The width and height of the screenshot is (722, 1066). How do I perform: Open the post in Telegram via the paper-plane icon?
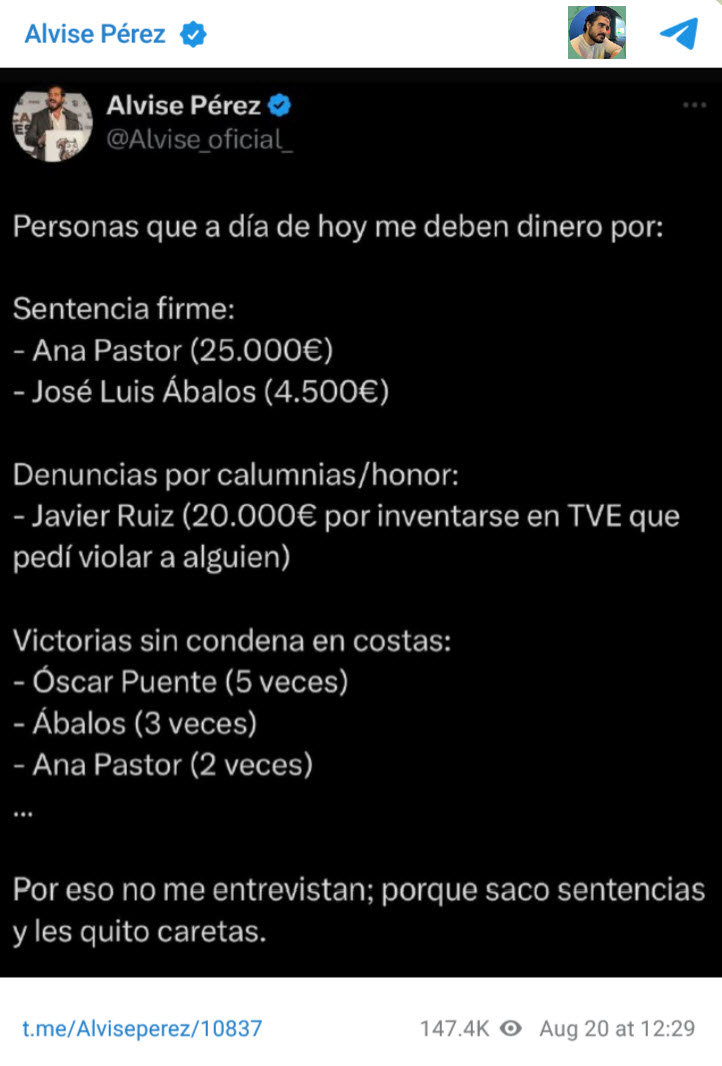(x=678, y=34)
